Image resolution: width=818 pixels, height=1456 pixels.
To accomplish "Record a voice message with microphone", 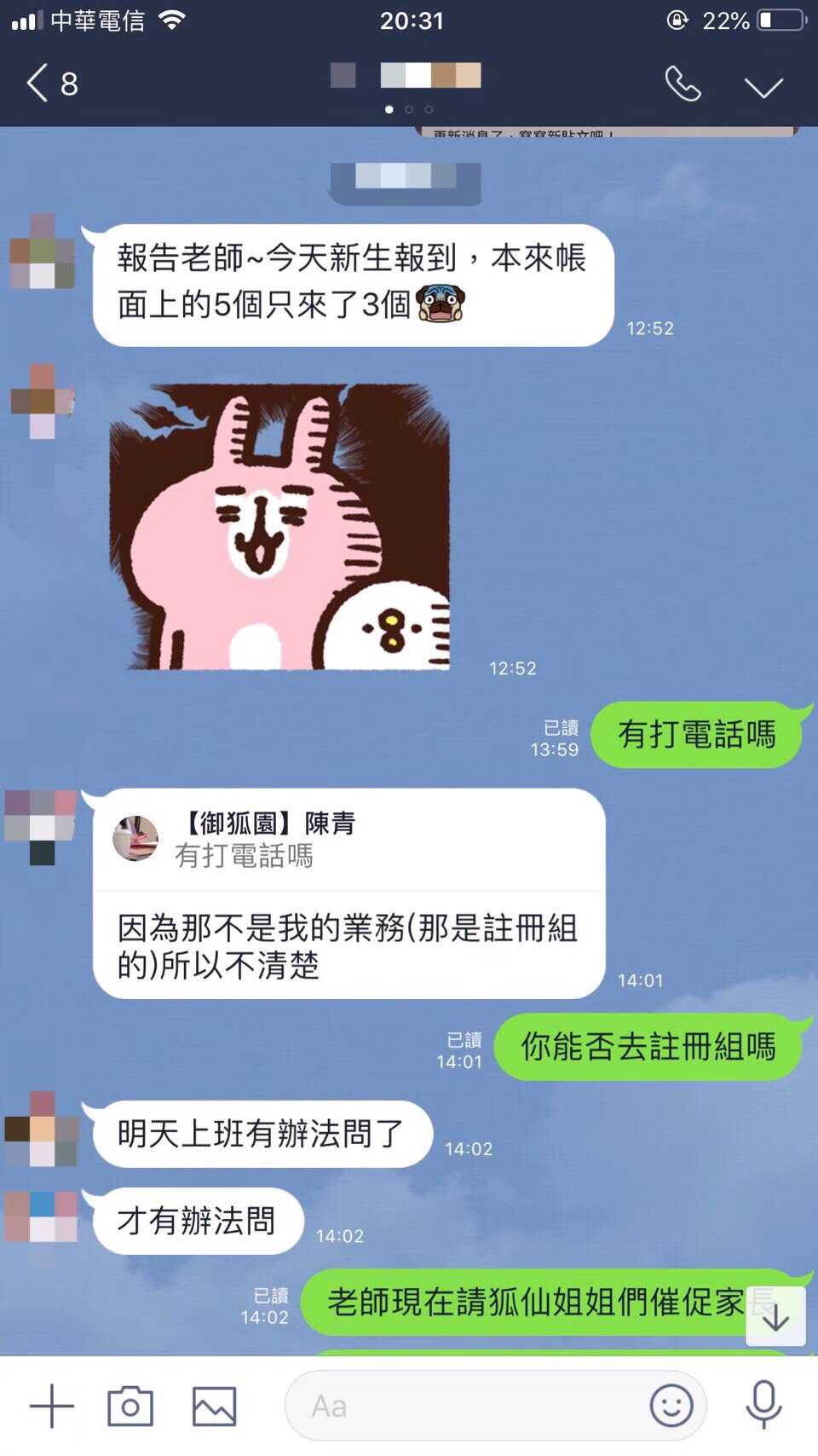I will (x=763, y=1406).
